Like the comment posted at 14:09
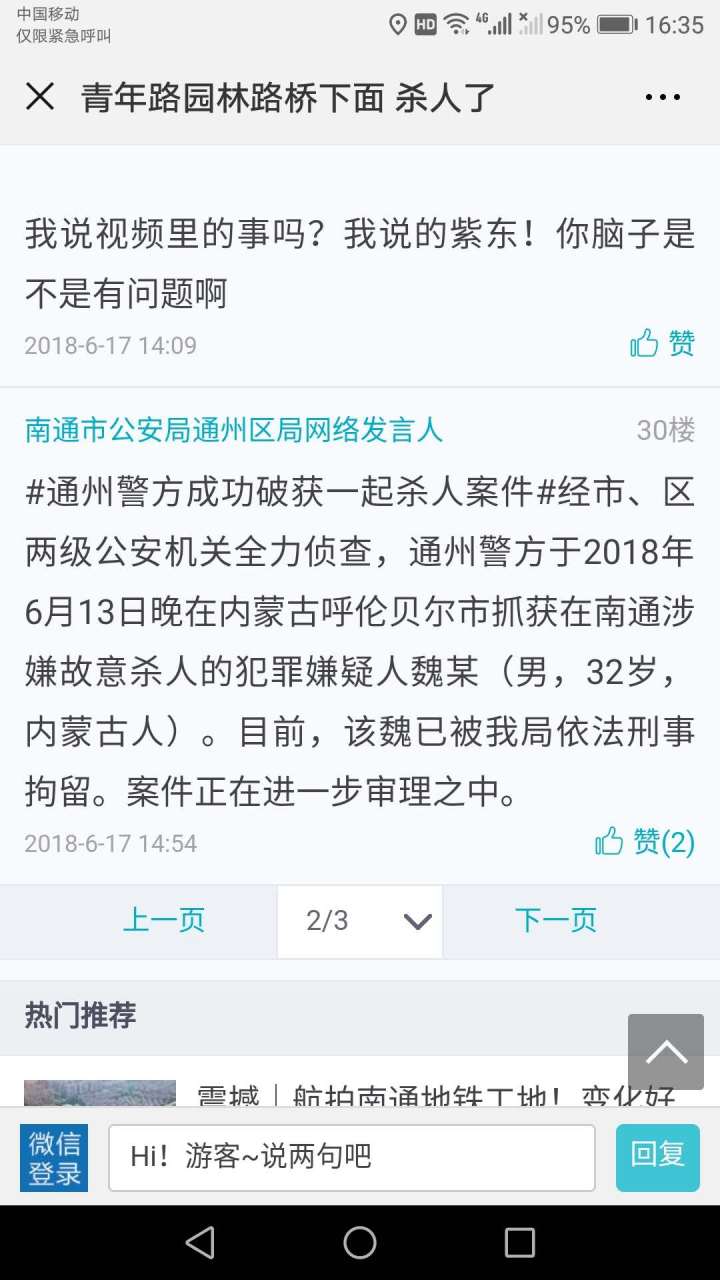The width and height of the screenshot is (720, 1280). click(x=662, y=344)
